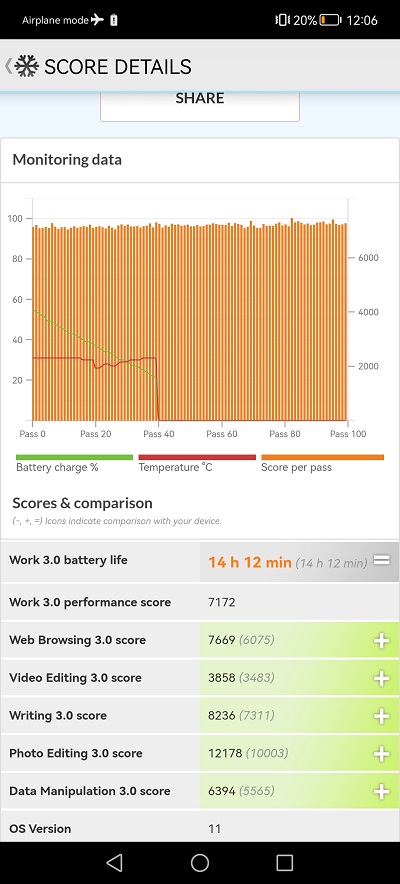The height and width of the screenshot is (884, 400).
Task: Go to the home screen
Action: 200,863
